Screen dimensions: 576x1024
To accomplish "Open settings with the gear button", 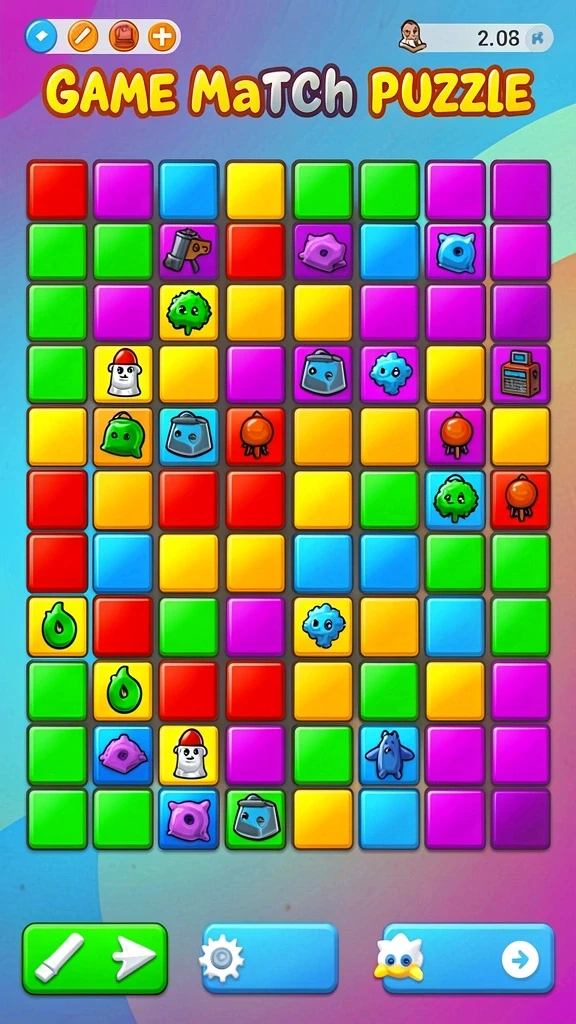I will [x=270, y=957].
